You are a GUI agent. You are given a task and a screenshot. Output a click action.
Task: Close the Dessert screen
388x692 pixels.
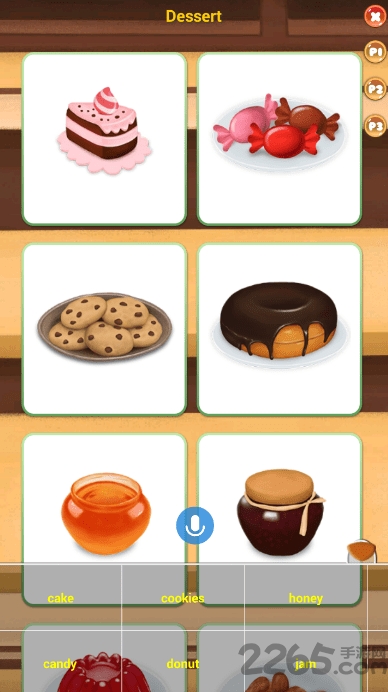tap(375, 17)
